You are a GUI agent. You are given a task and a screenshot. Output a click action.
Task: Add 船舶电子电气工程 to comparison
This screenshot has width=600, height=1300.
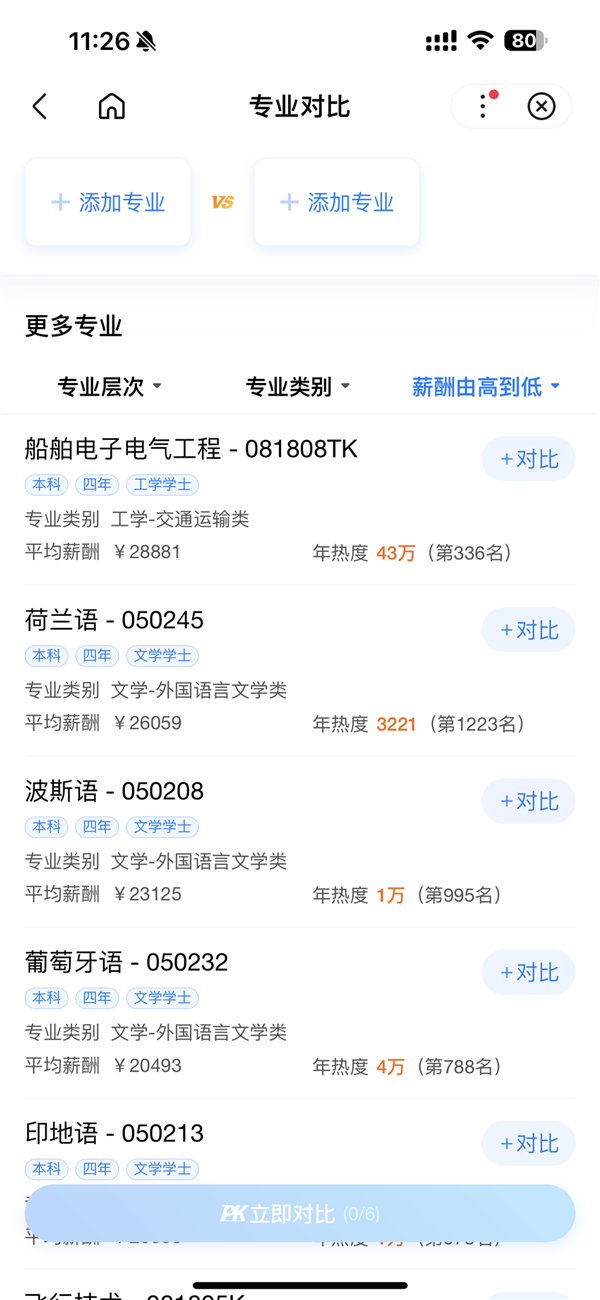(528, 459)
